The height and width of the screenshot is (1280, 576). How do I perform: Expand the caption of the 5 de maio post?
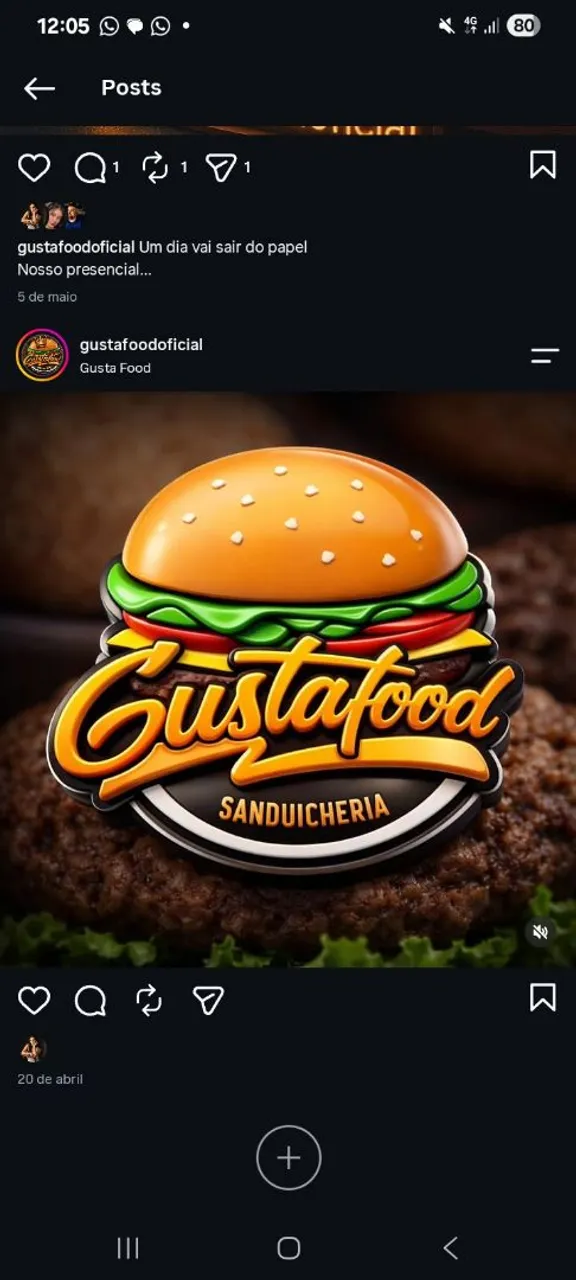click(x=84, y=269)
